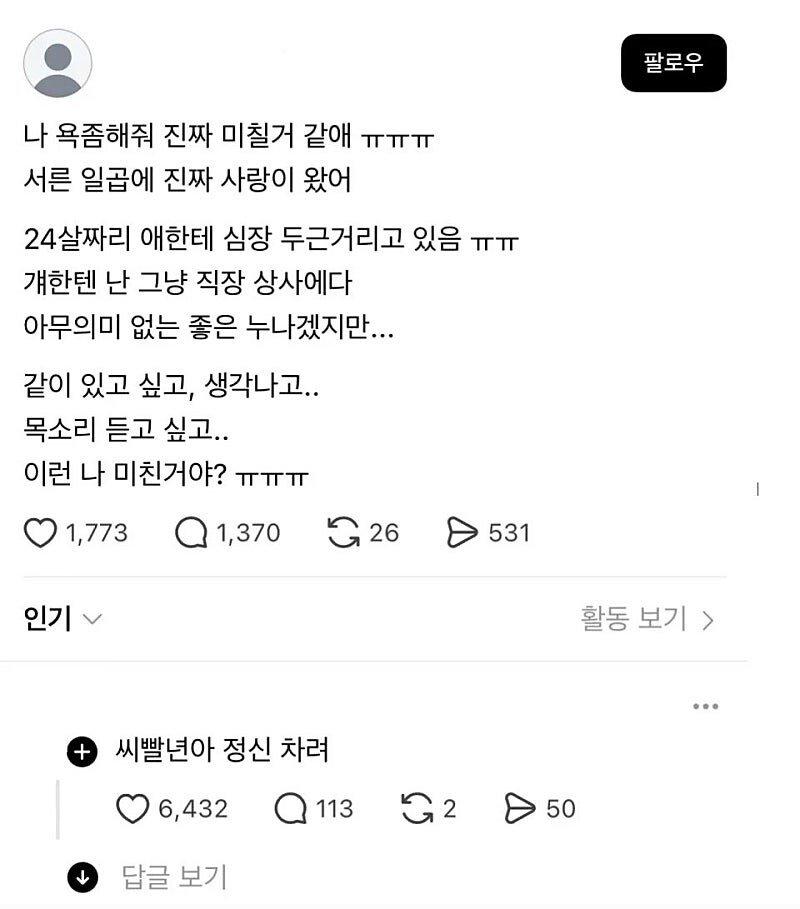
Task: Open the activity view link 활동 보기
Action: click(634, 619)
